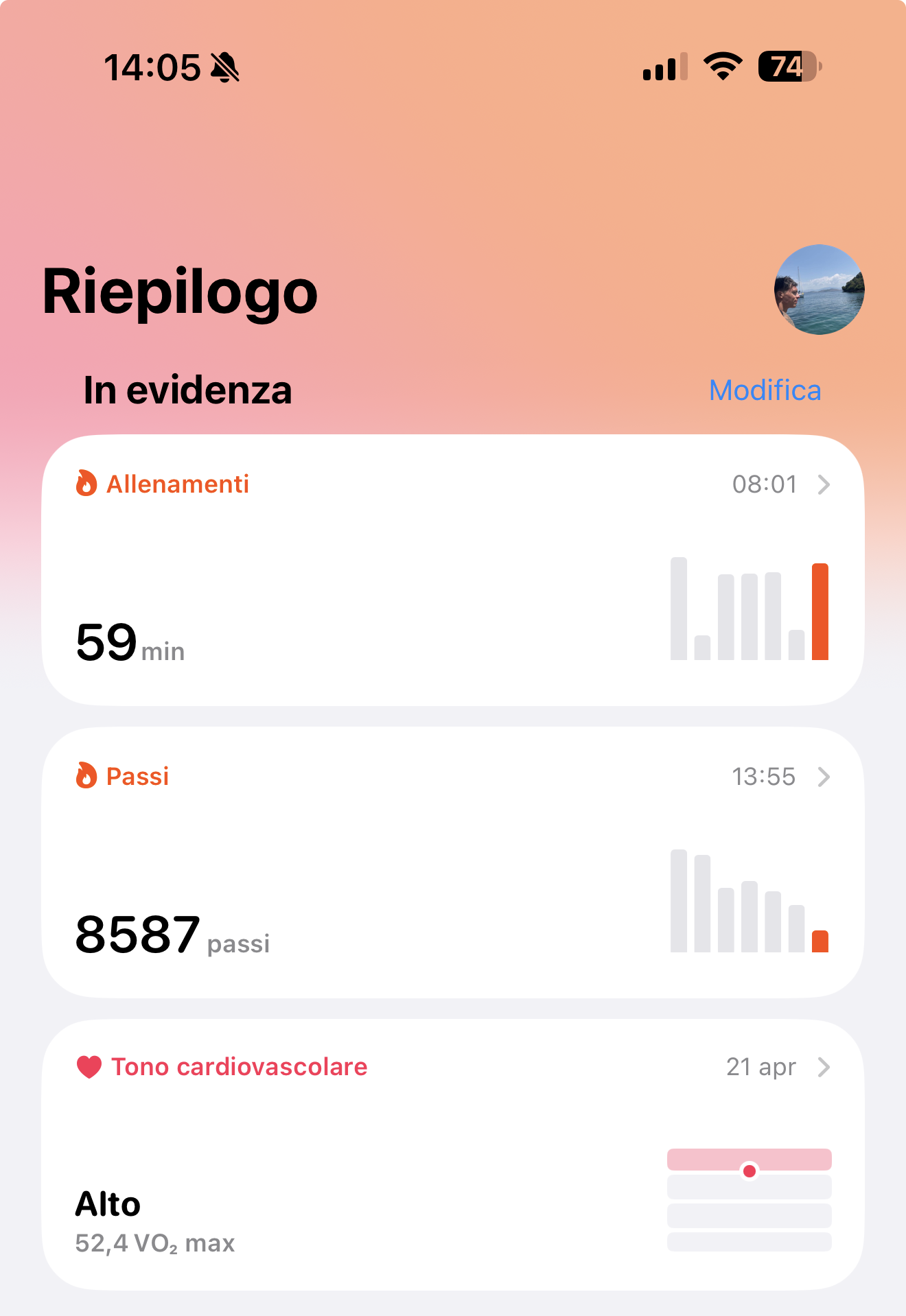
Task: View Tono cardiovascolare details
Action: (452, 1154)
